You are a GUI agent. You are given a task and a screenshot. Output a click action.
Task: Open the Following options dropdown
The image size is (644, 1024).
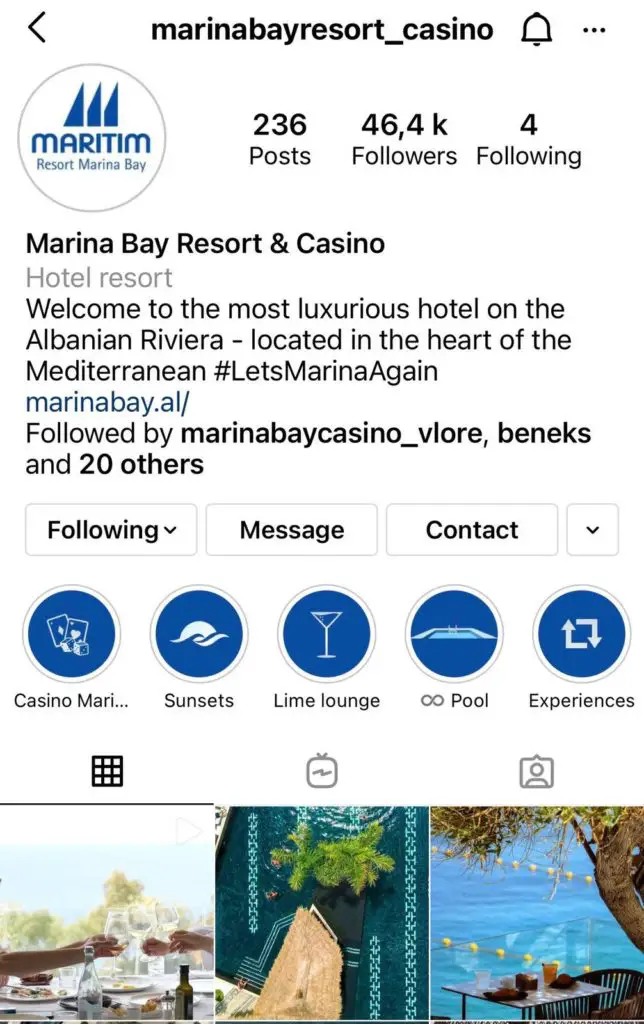click(111, 530)
